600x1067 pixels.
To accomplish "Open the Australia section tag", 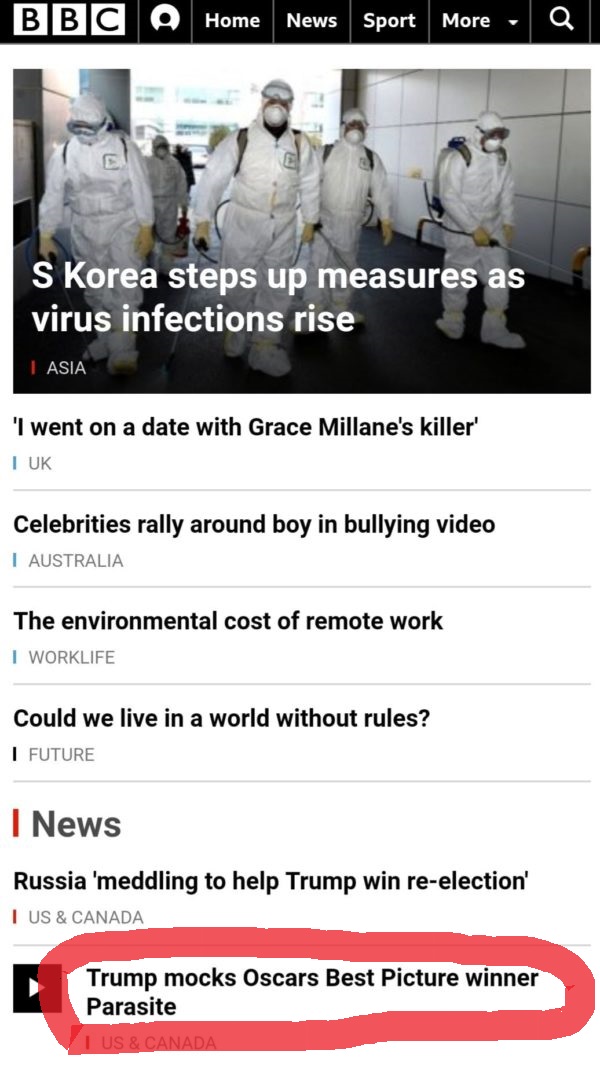I will coord(75,560).
